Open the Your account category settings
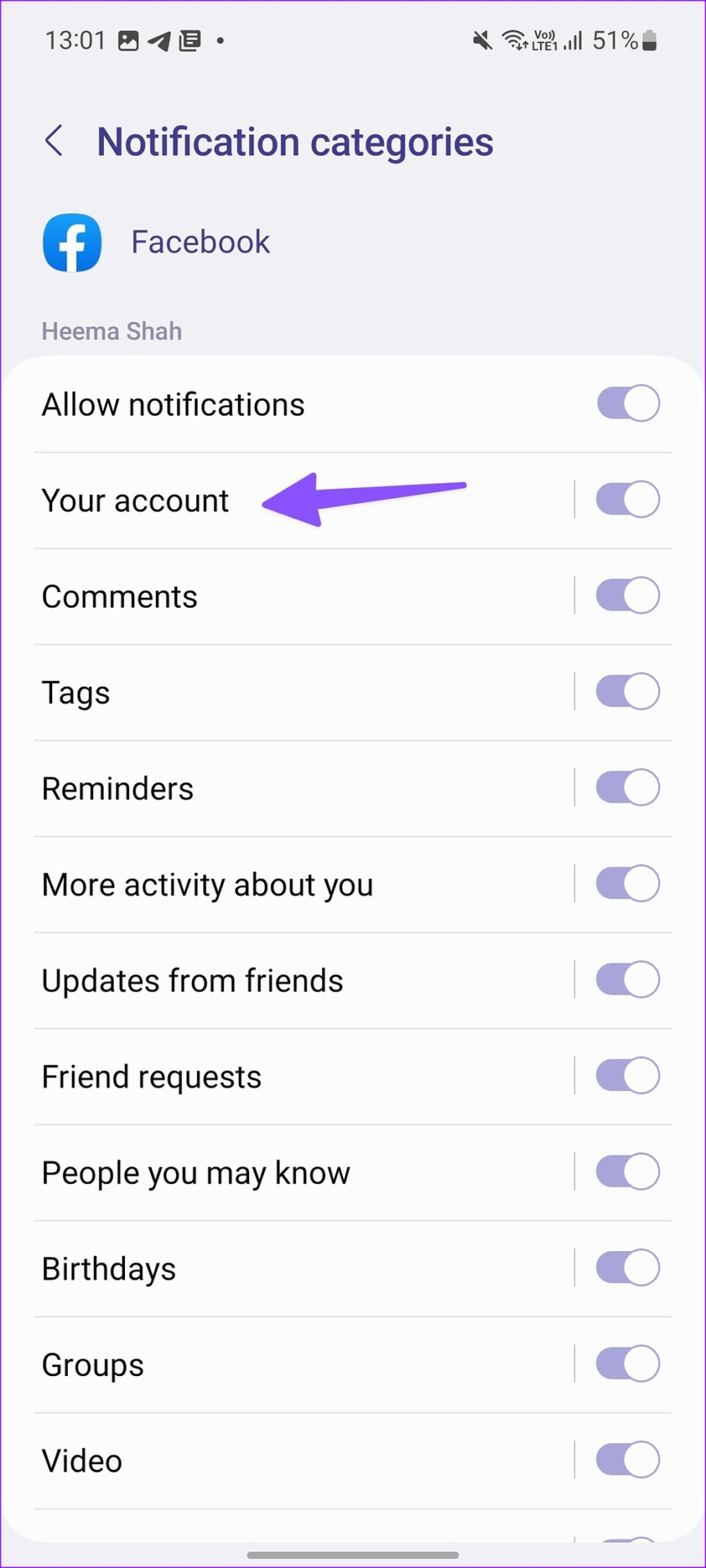706x1568 pixels. click(303, 500)
